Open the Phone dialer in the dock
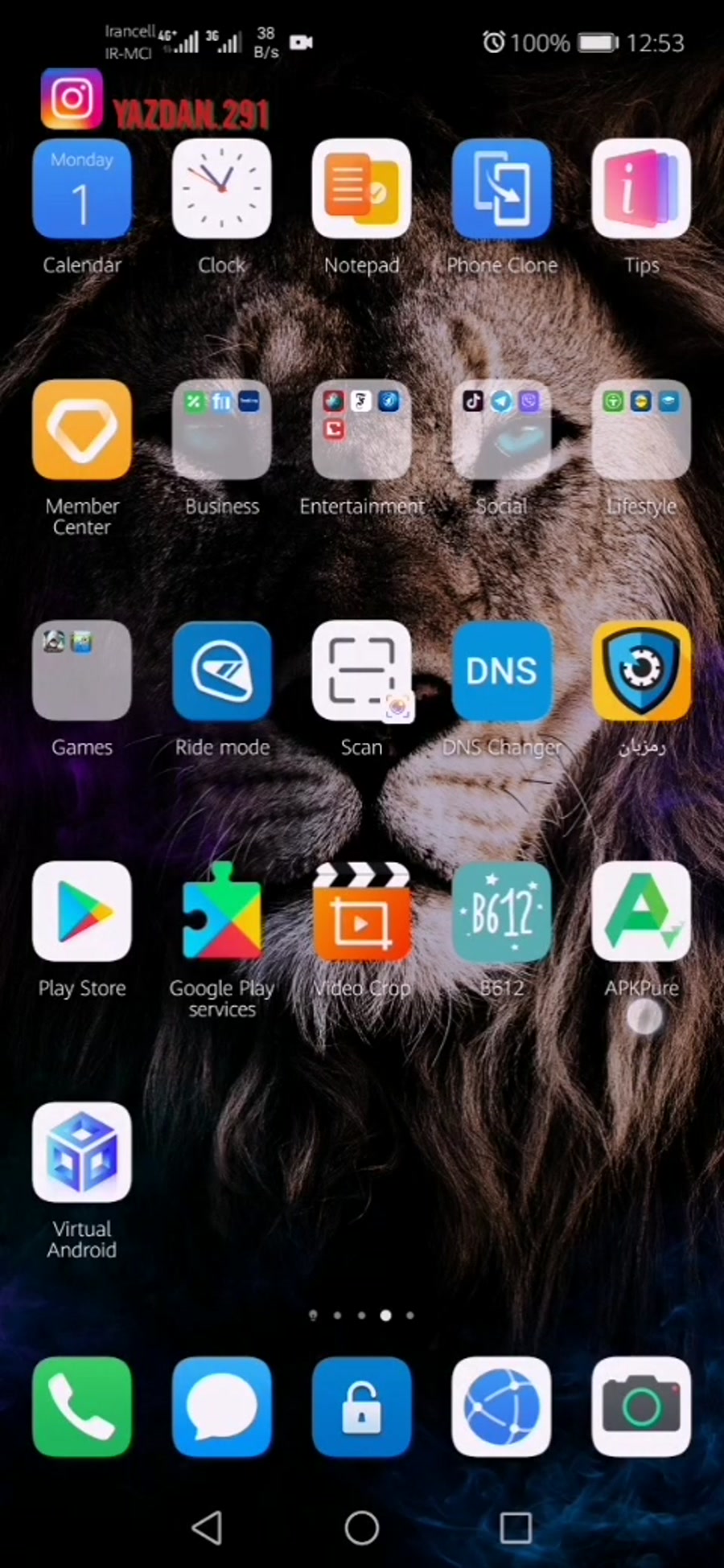 (81, 1406)
